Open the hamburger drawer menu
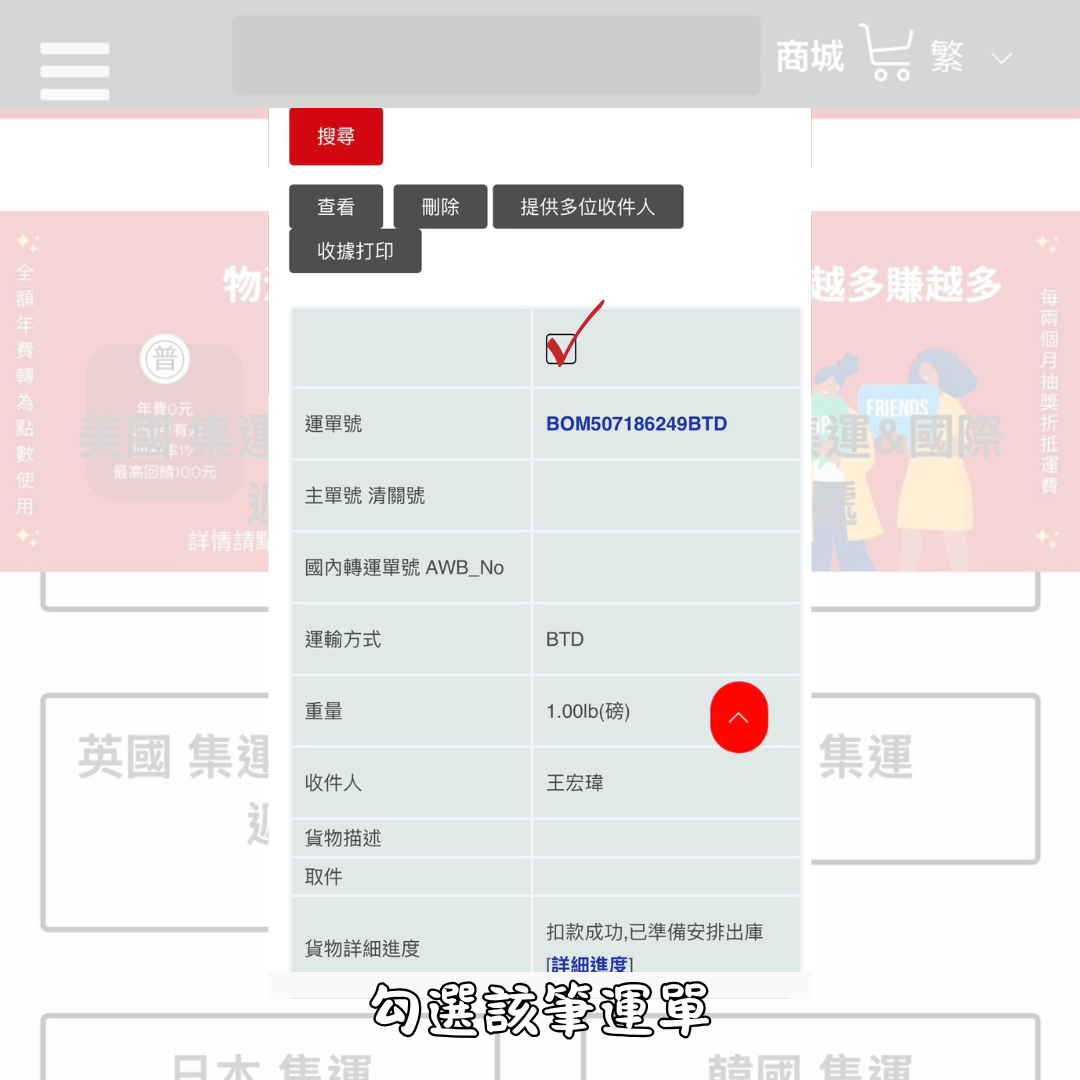Screen dimensions: 1080x1080 tap(74, 71)
